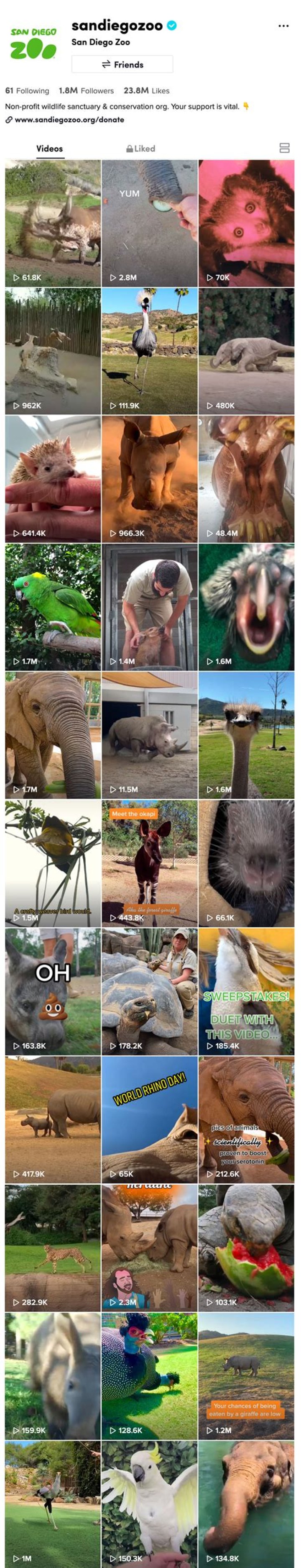Watch the crowned crane video with 111.9K views
301x1568 pixels.
(150, 351)
